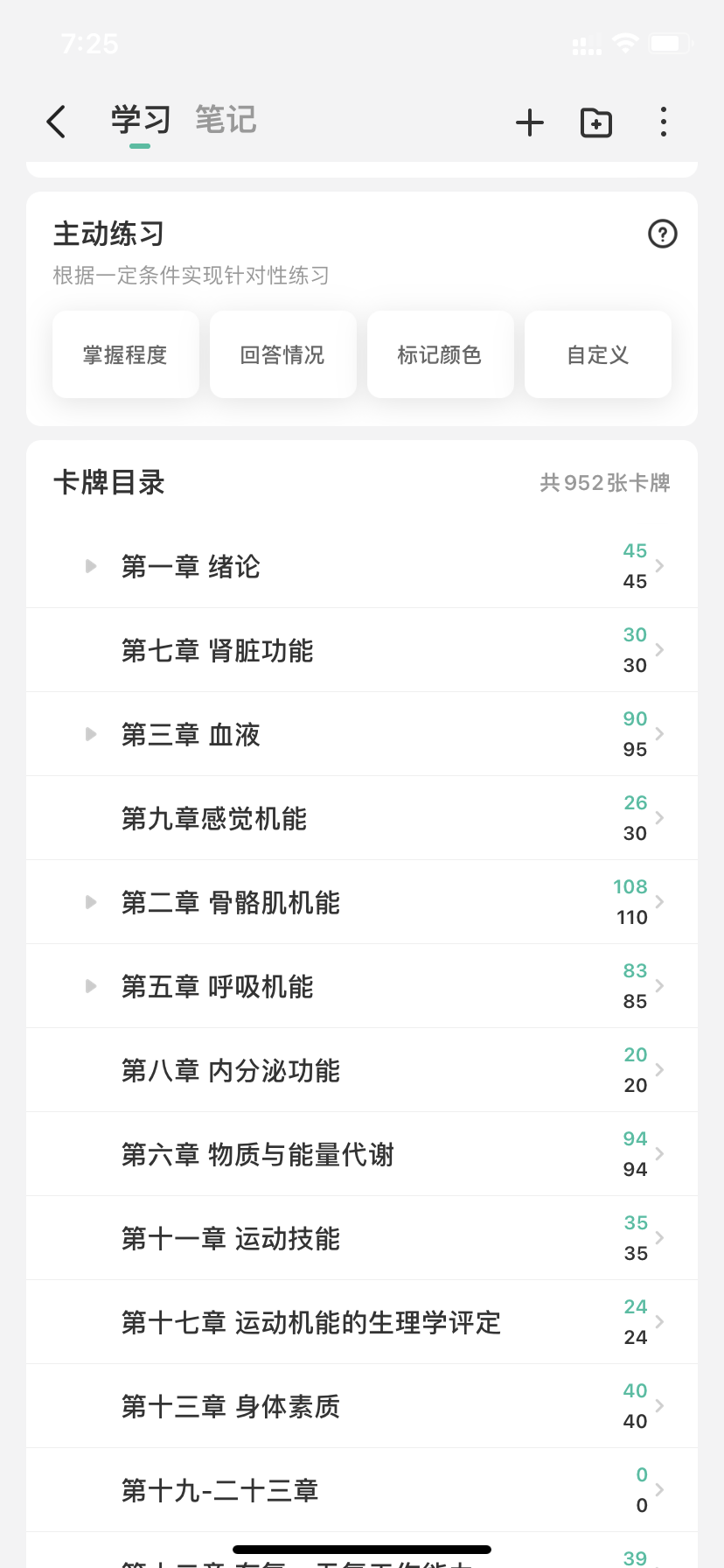Expand the 第一章 绪论 arrow
Image resolution: width=724 pixels, height=1568 pixels.
(91, 566)
